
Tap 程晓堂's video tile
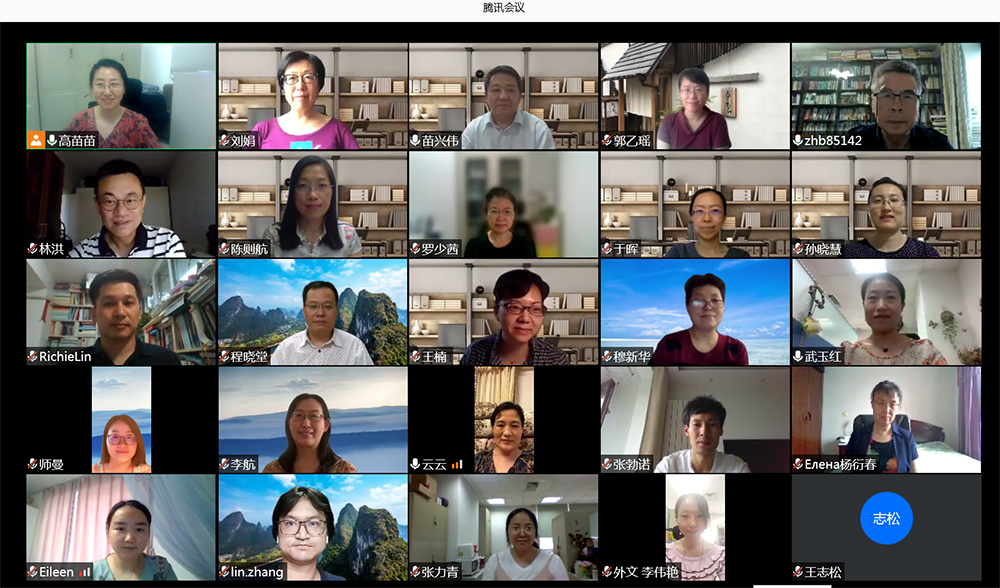coord(312,312)
